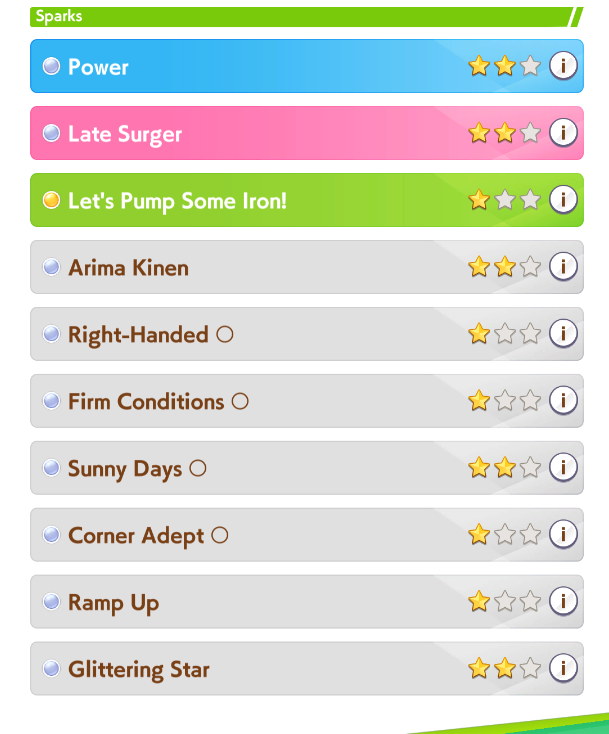View Ramp Up spark details
This screenshot has width=609, height=734.
563,602
